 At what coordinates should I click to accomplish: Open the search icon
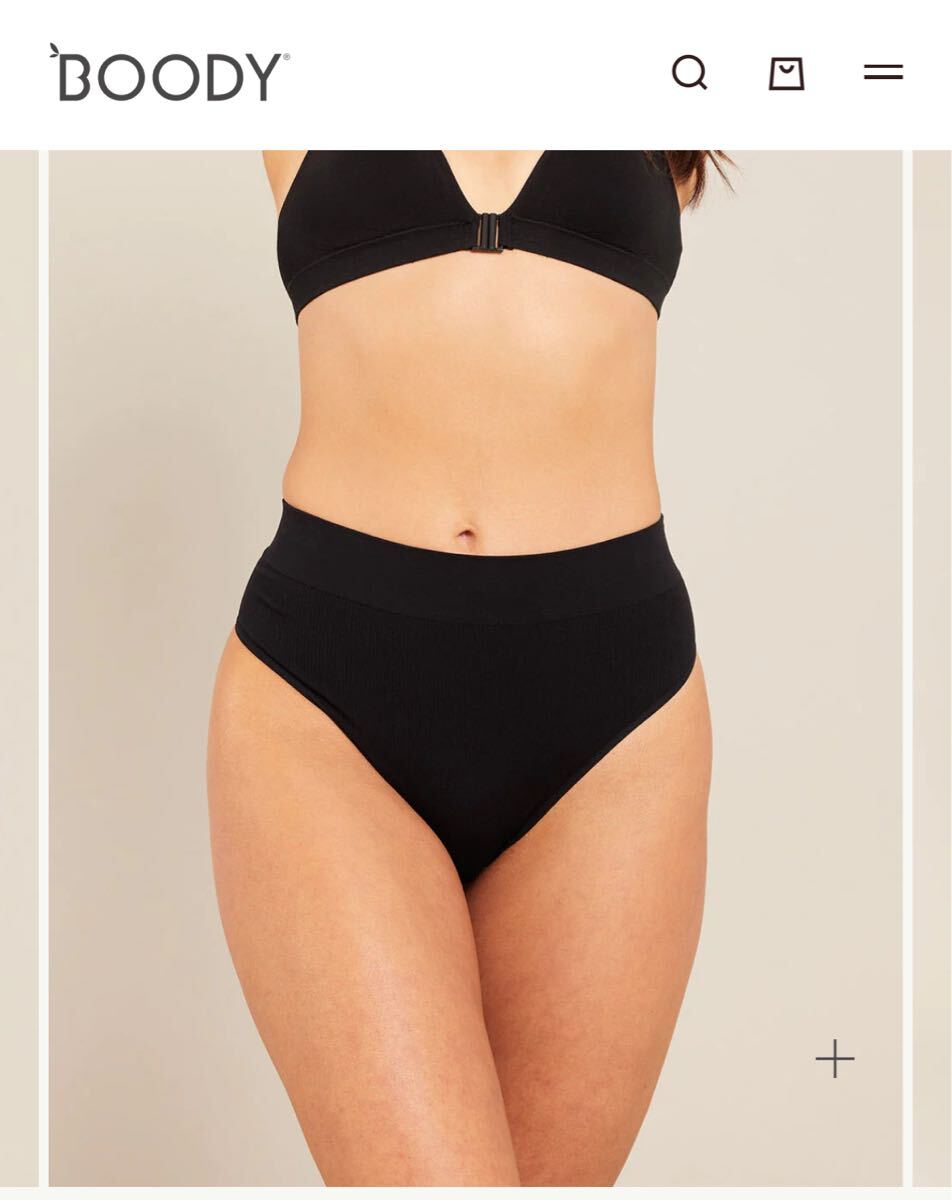click(689, 73)
